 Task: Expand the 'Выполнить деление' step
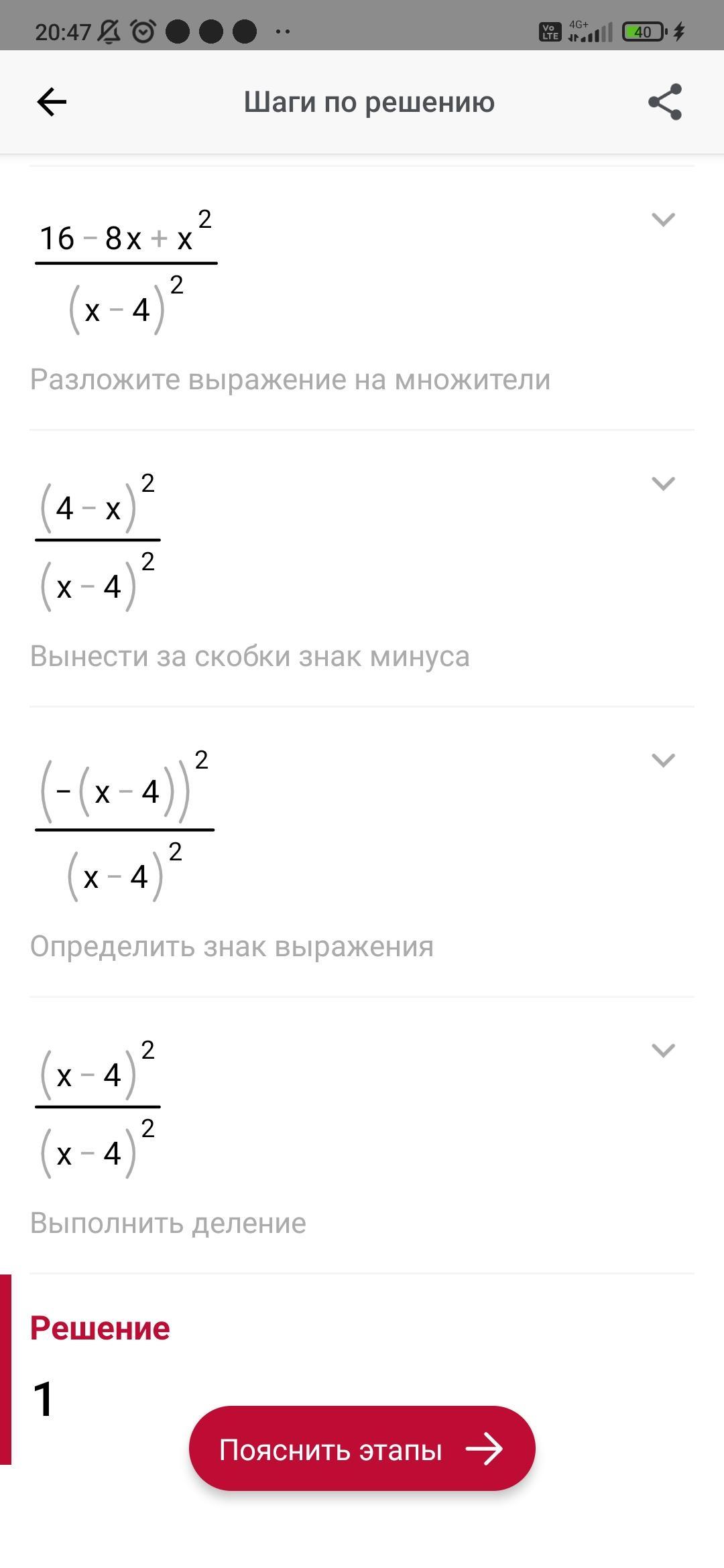point(663,1050)
